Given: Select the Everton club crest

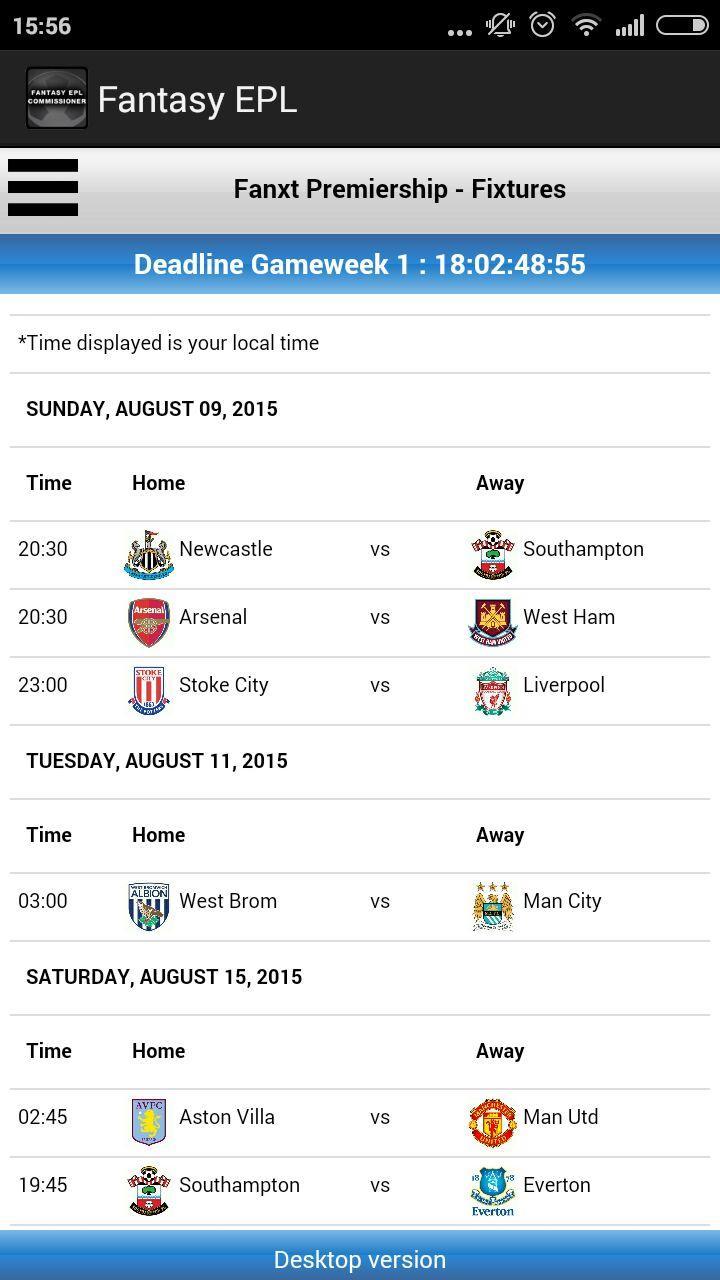Looking at the screenshot, I should [x=492, y=1185].
